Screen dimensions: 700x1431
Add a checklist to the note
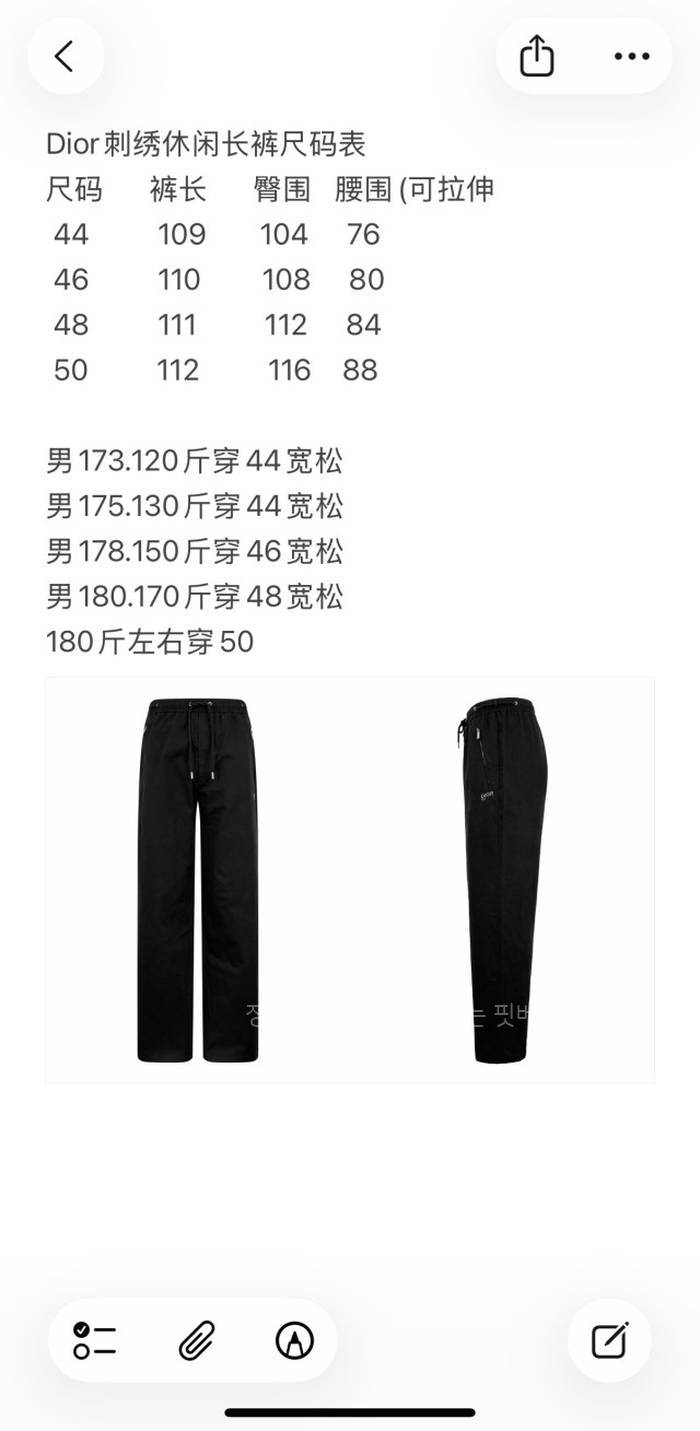pos(95,1340)
